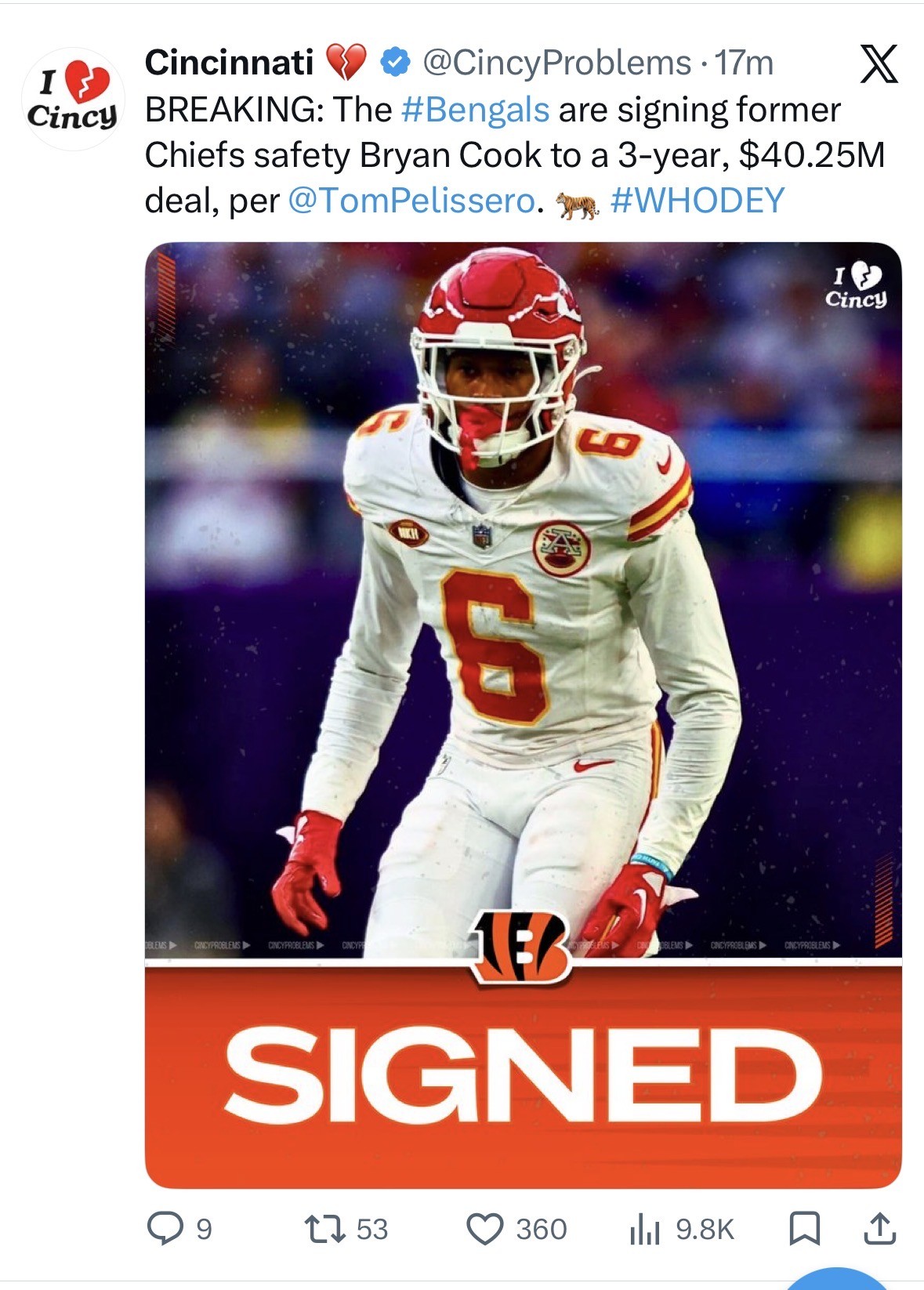924x1290 pixels.
Task: Open the SIGNED graphic image
Action: click(x=523, y=715)
